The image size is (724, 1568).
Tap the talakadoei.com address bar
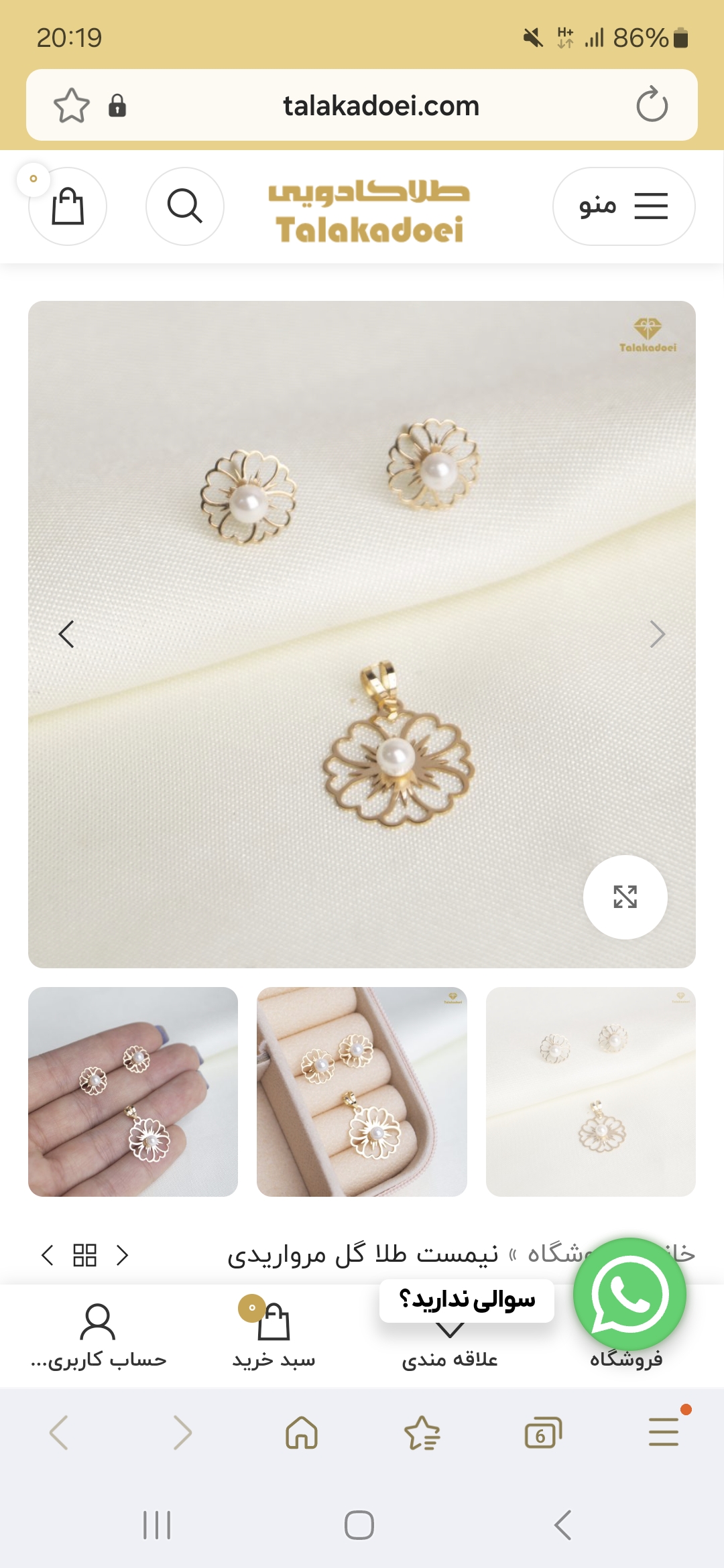point(381,105)
